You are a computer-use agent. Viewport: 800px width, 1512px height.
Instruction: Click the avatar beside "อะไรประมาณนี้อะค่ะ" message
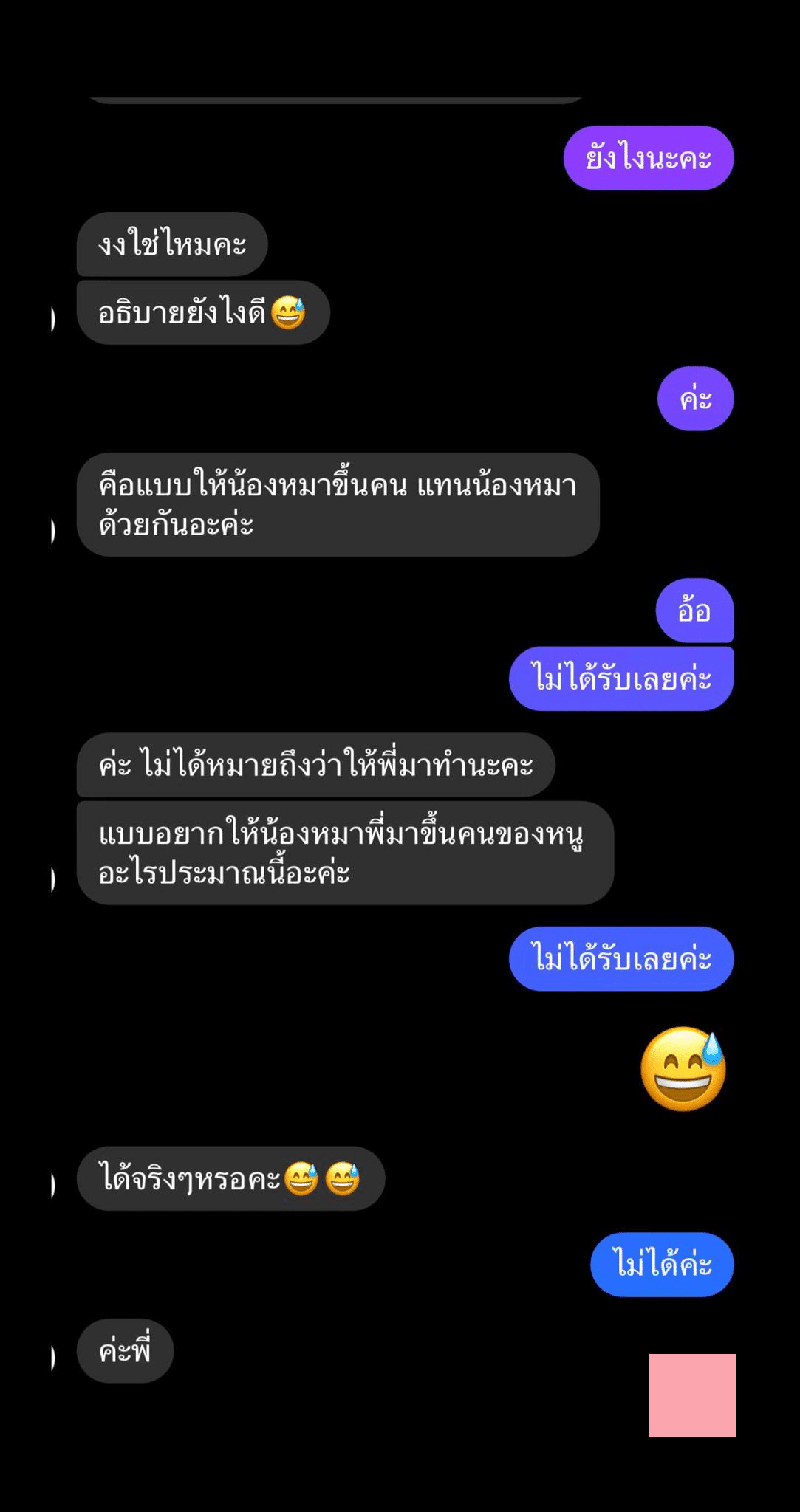click(x=52, y=880)
